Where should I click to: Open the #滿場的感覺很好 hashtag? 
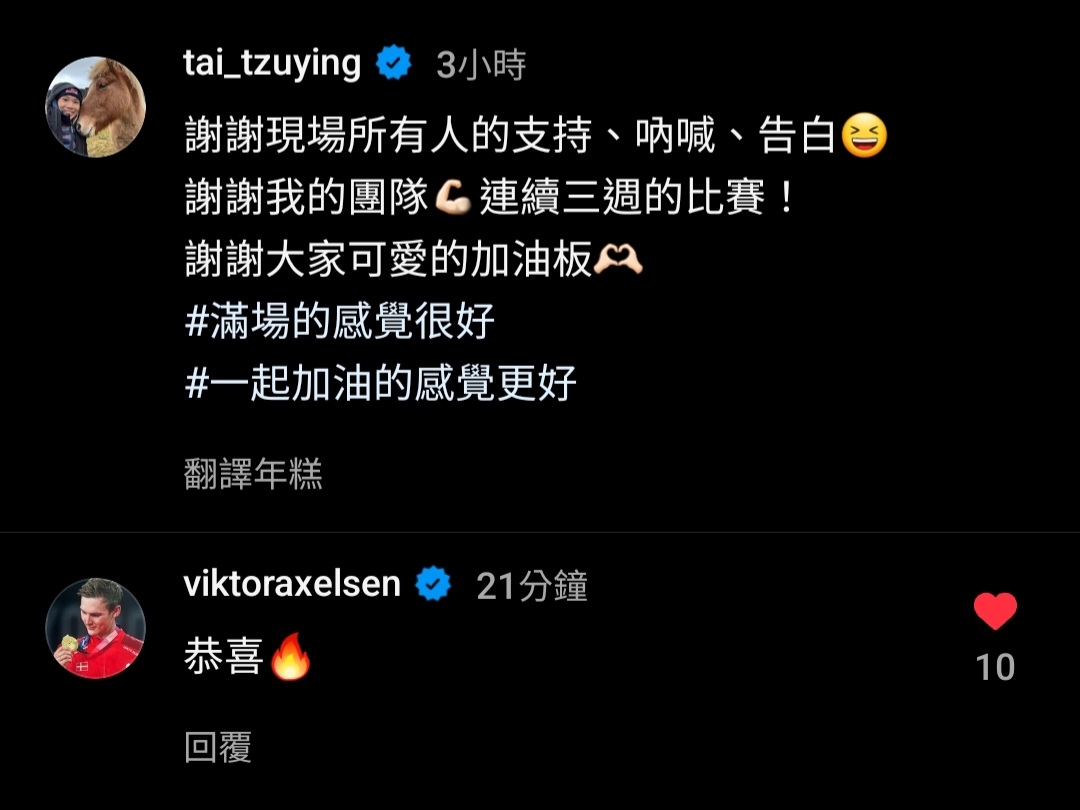point(340,322)
